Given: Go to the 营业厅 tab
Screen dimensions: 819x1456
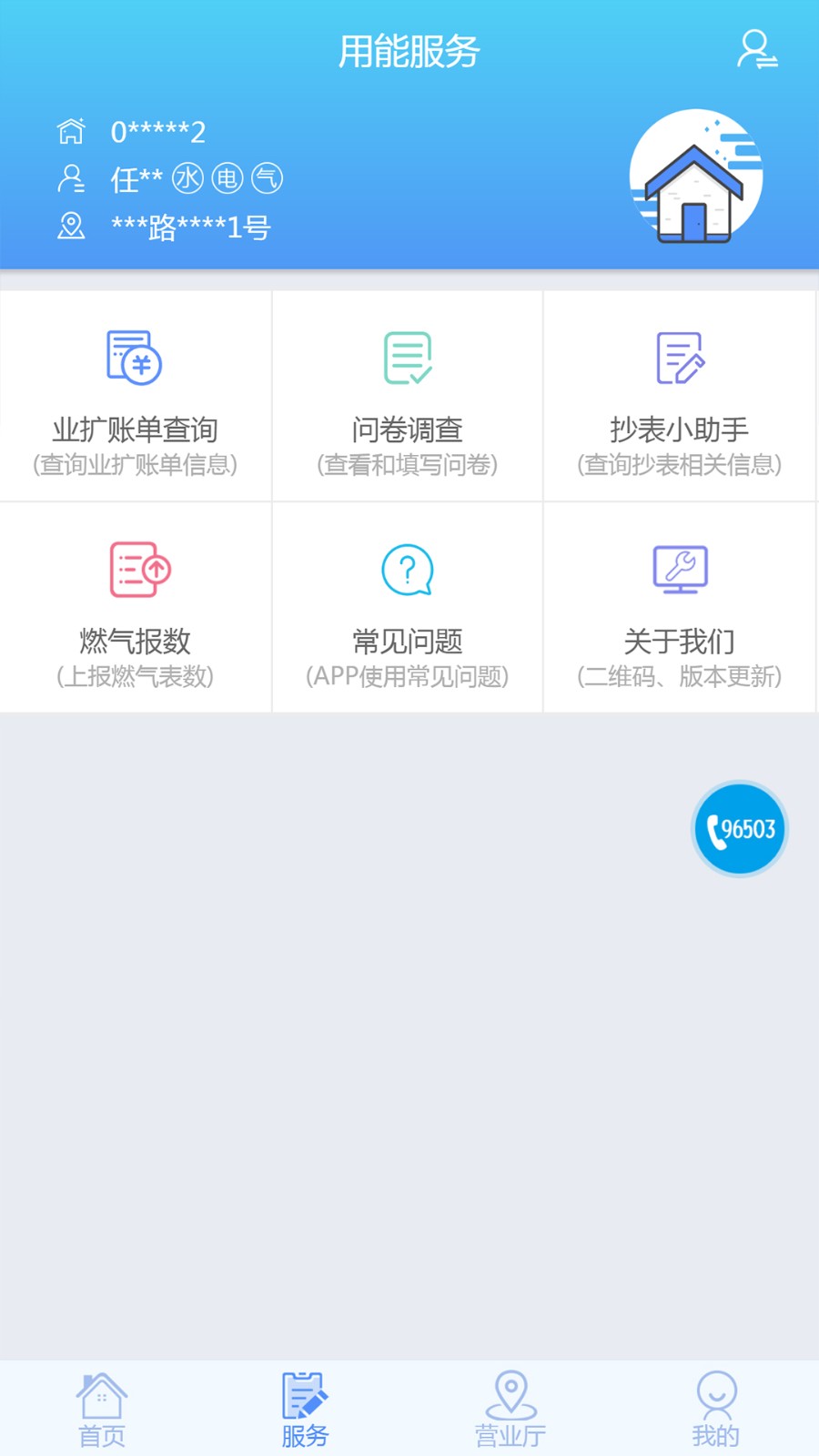Looking at the screenshot, I should point(511,1410).
